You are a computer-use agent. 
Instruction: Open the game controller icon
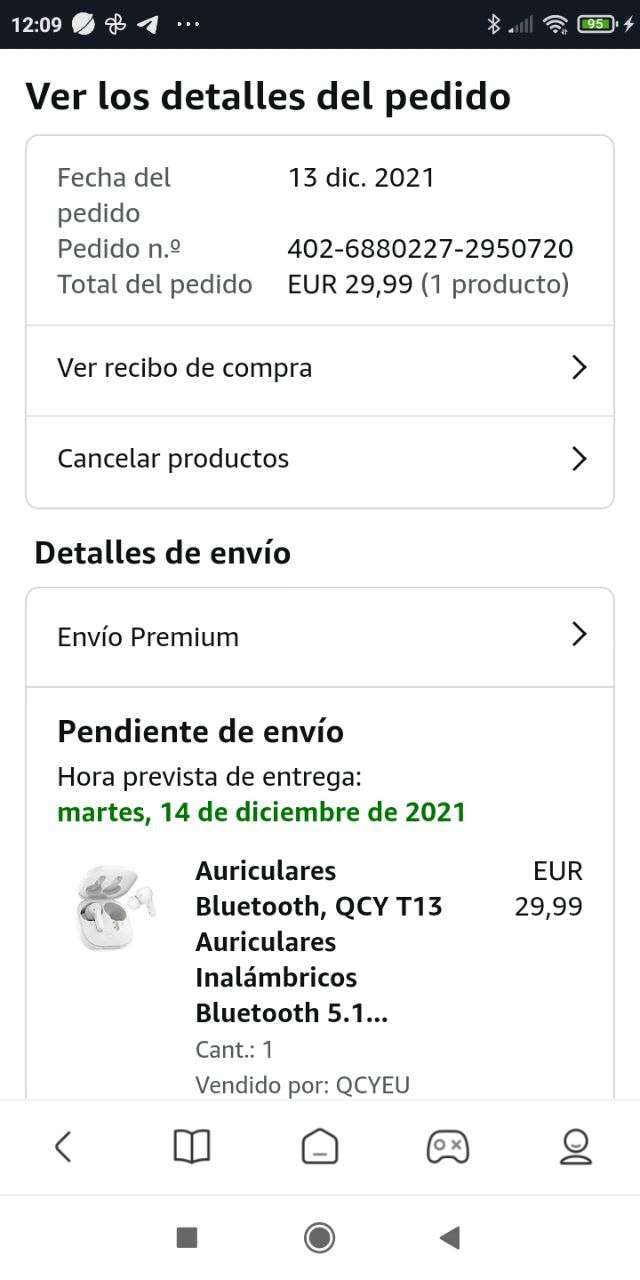pos(447,1146)
